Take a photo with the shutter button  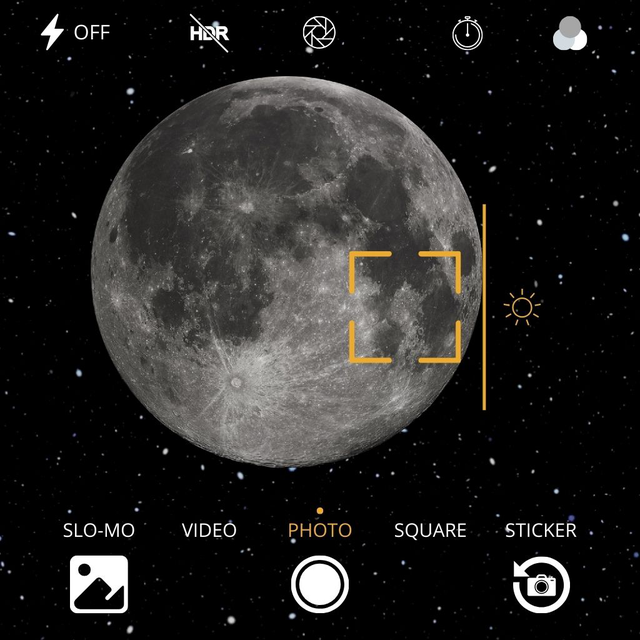[320, 585]
